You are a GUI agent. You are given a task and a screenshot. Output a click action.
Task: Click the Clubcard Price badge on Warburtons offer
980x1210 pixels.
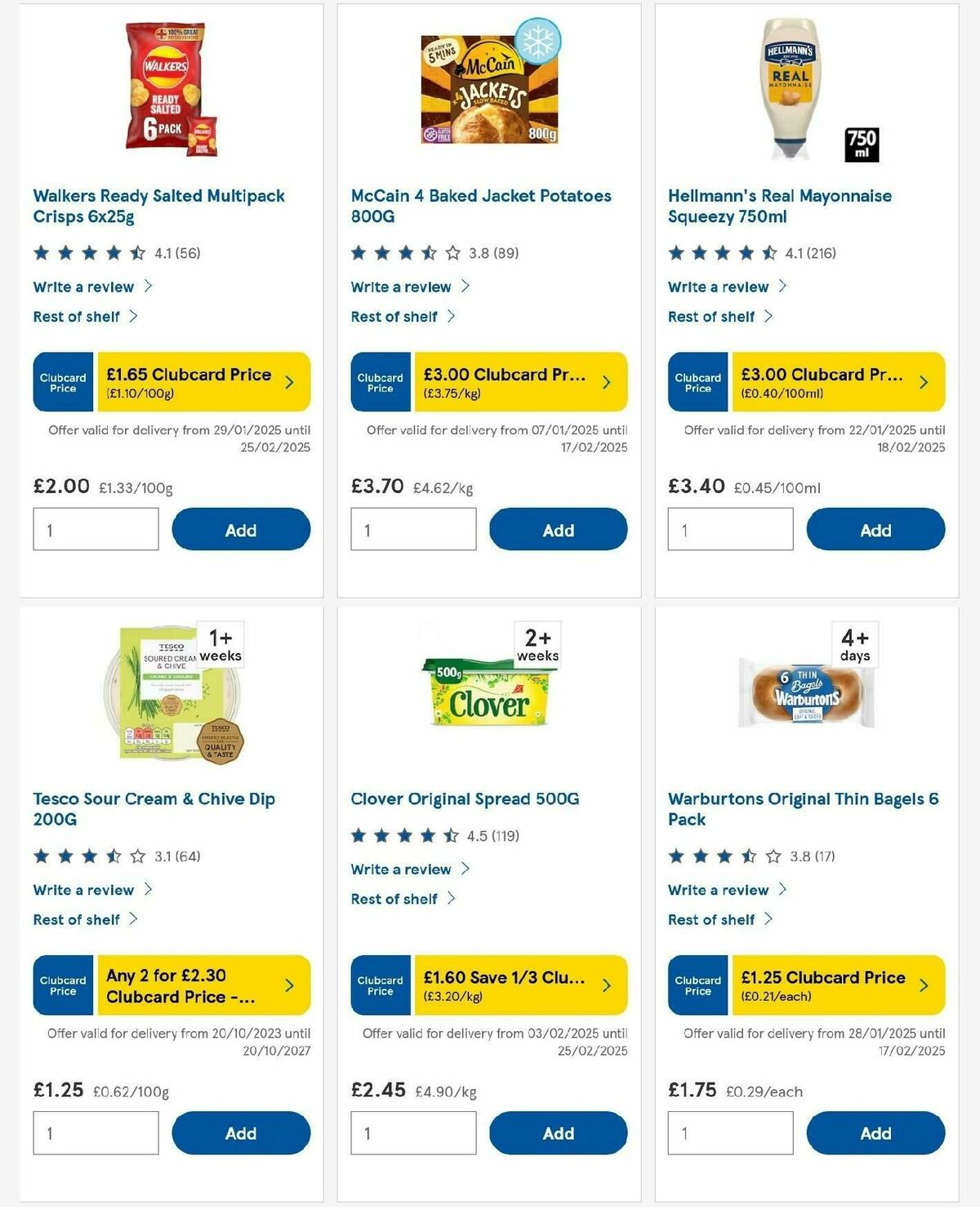tap(697, 985)
